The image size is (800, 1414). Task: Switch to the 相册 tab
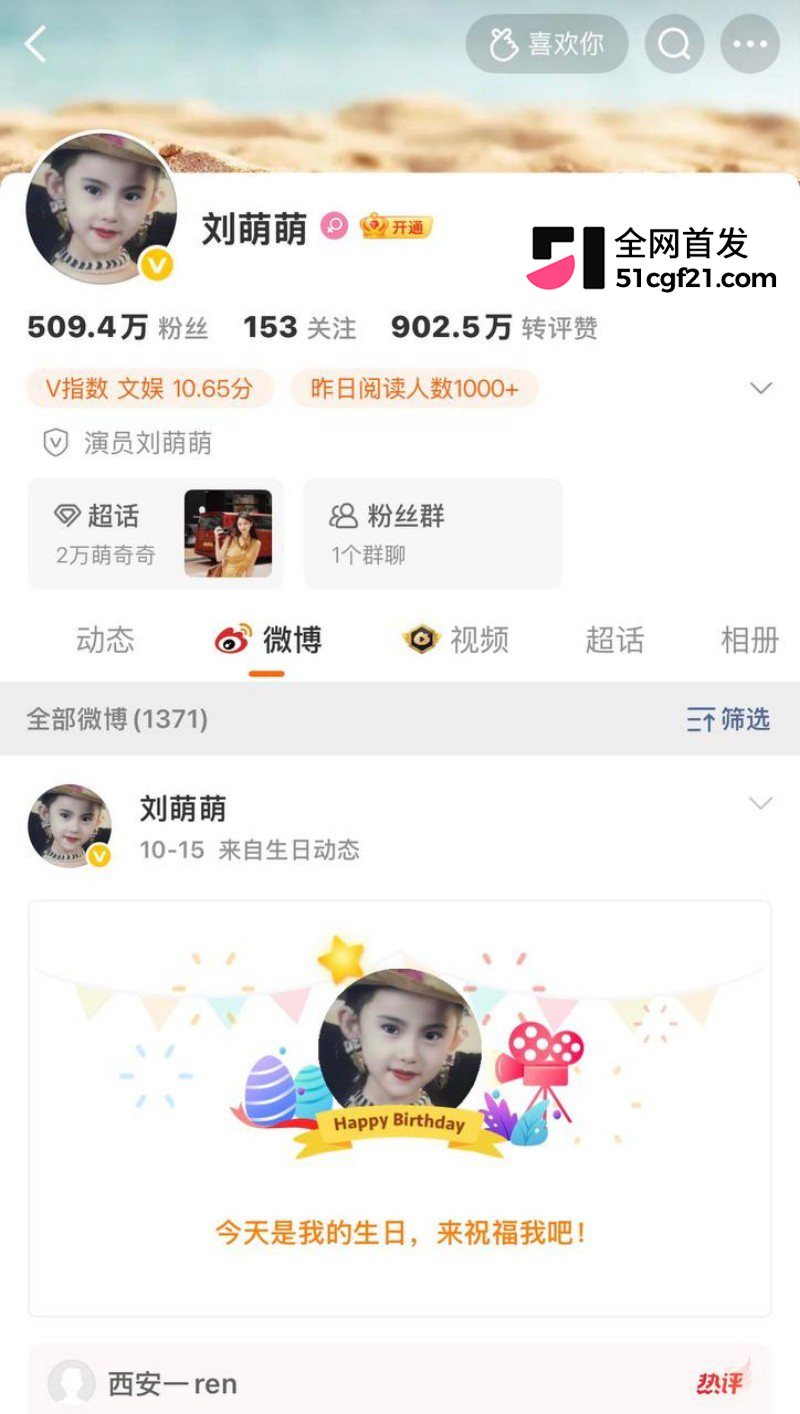click(750, 640)
